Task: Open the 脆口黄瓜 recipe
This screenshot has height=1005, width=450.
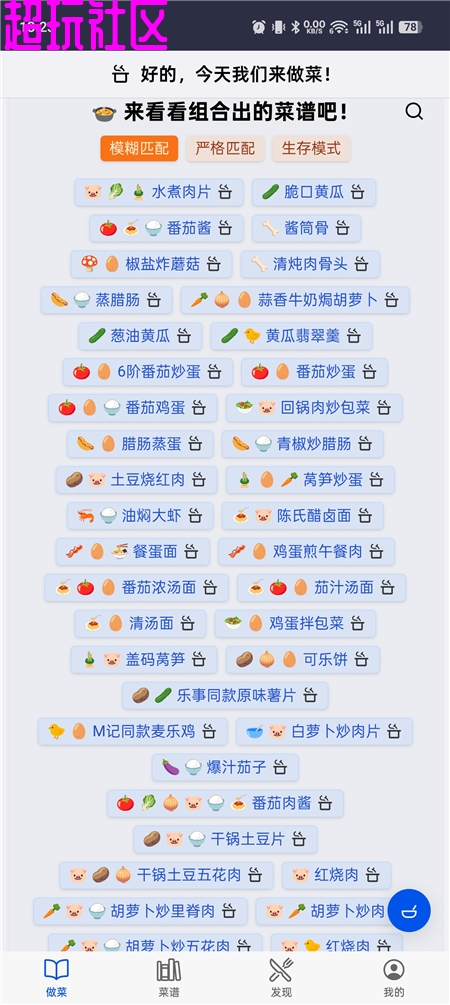Action: pyautogui.click(x=314, y=192)
